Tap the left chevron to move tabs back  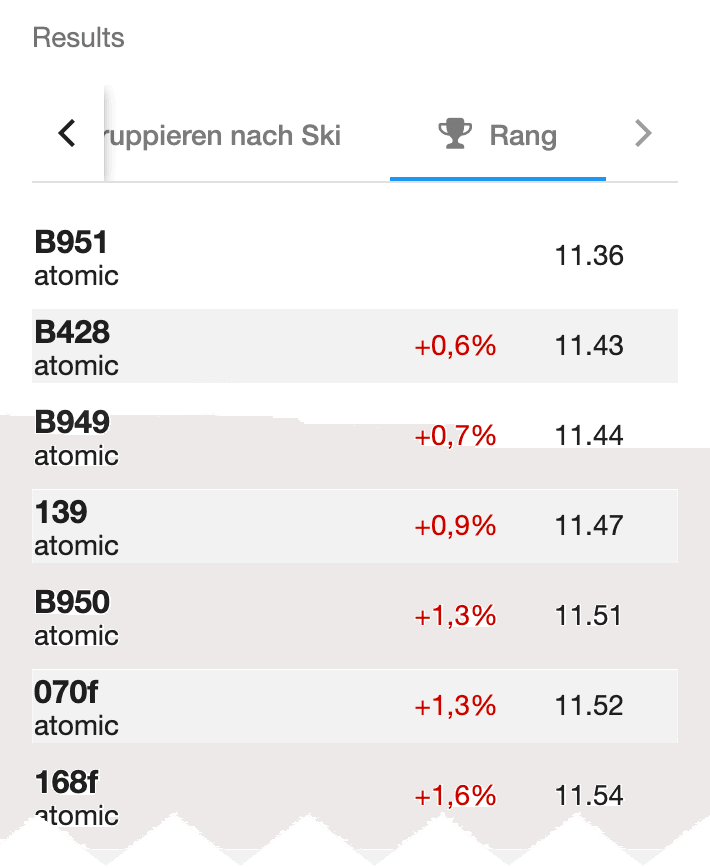click(x=68, y=134)
